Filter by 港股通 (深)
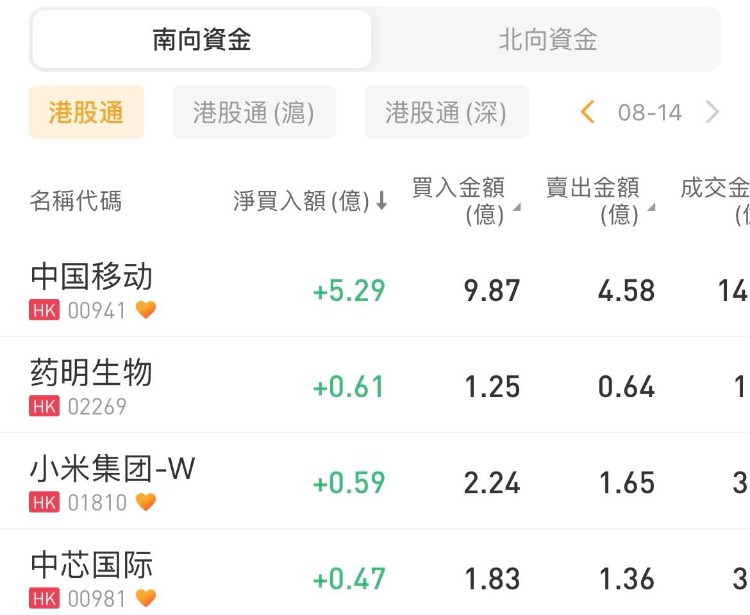Viewport: 750px width, 615px height. coord(446,112)
